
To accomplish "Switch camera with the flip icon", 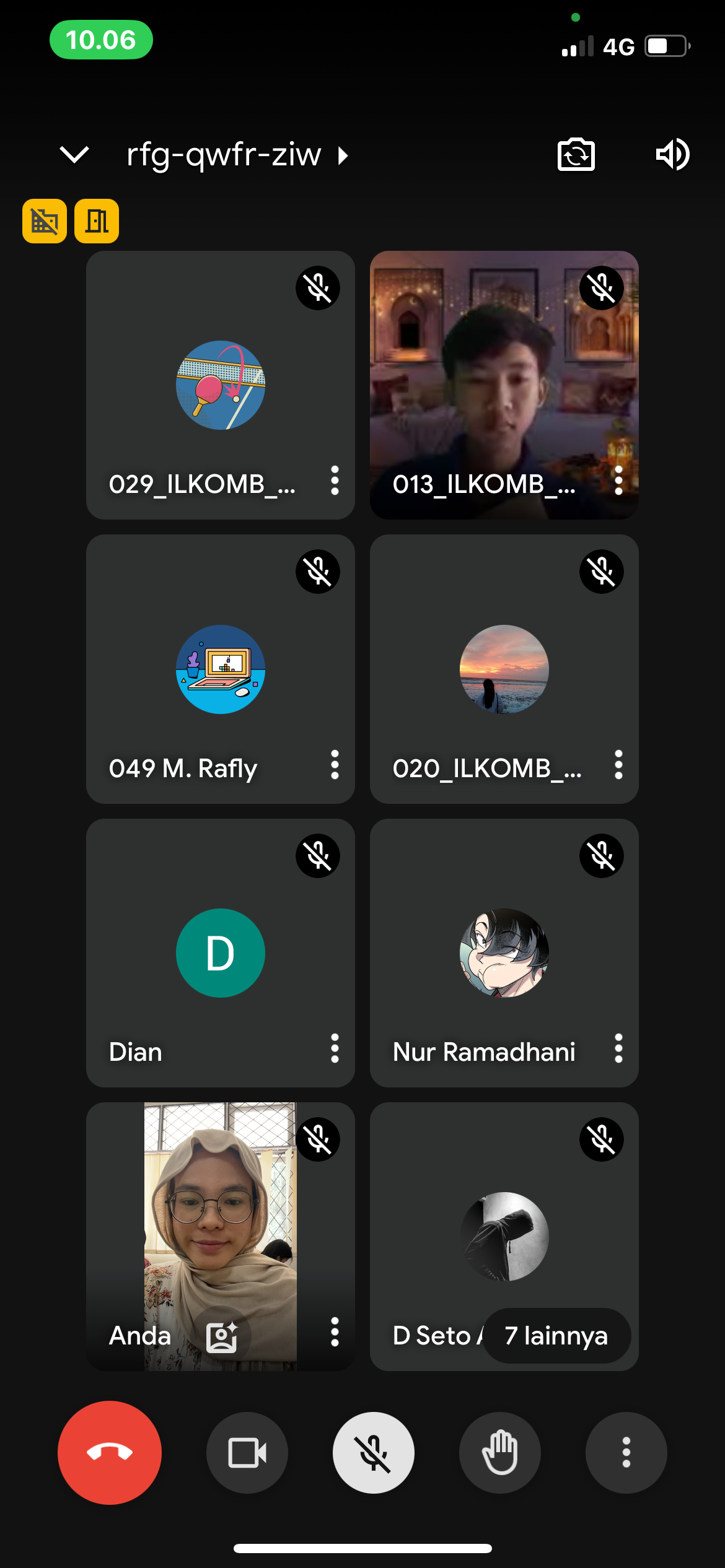I will click(x=576, y=154).
